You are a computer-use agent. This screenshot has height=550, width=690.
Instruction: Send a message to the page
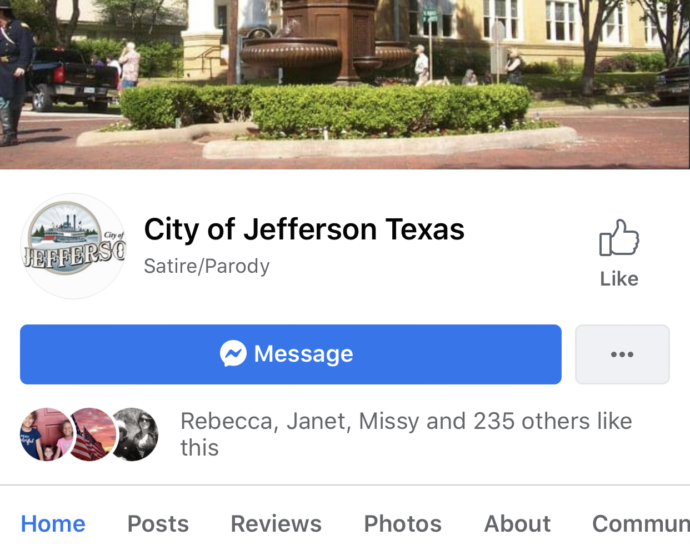click(x=290, y=354)
